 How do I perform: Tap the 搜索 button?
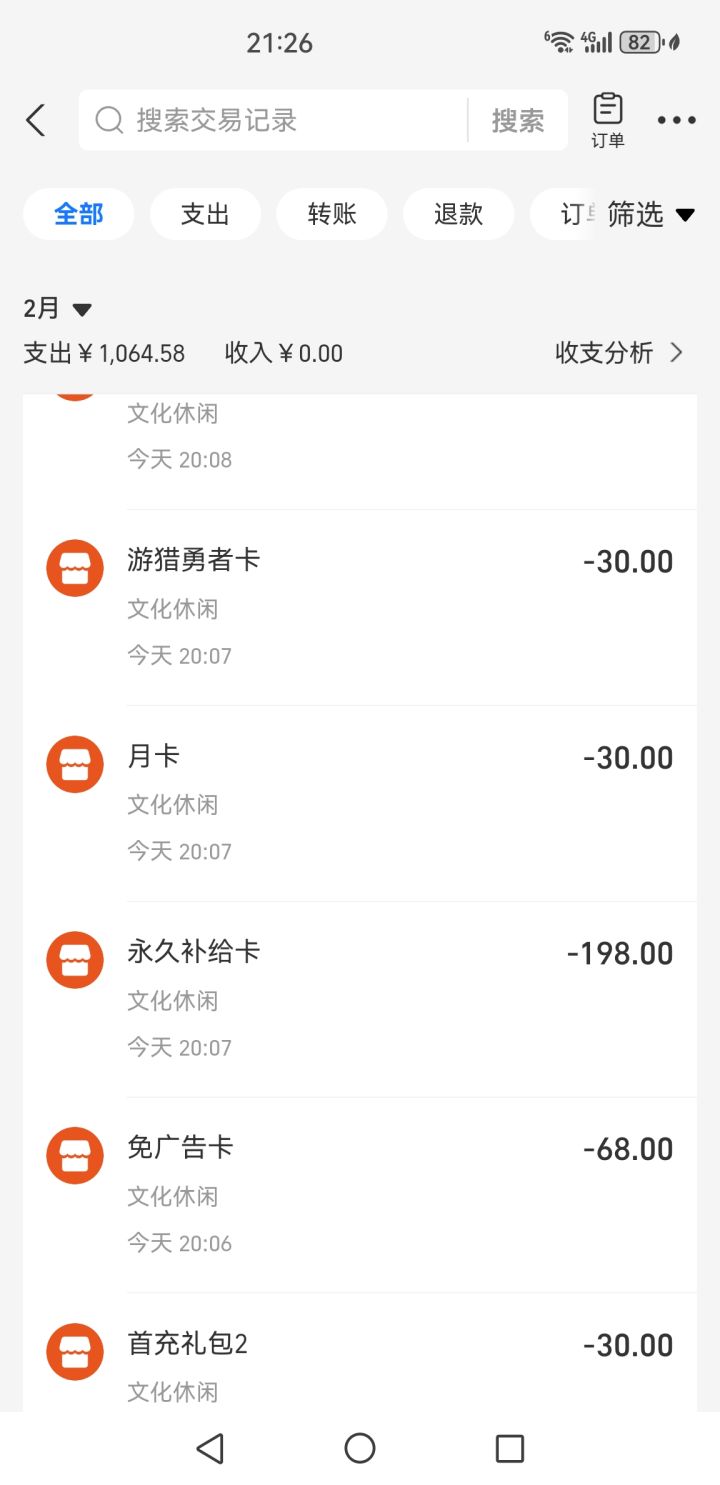tap(518, 121)
